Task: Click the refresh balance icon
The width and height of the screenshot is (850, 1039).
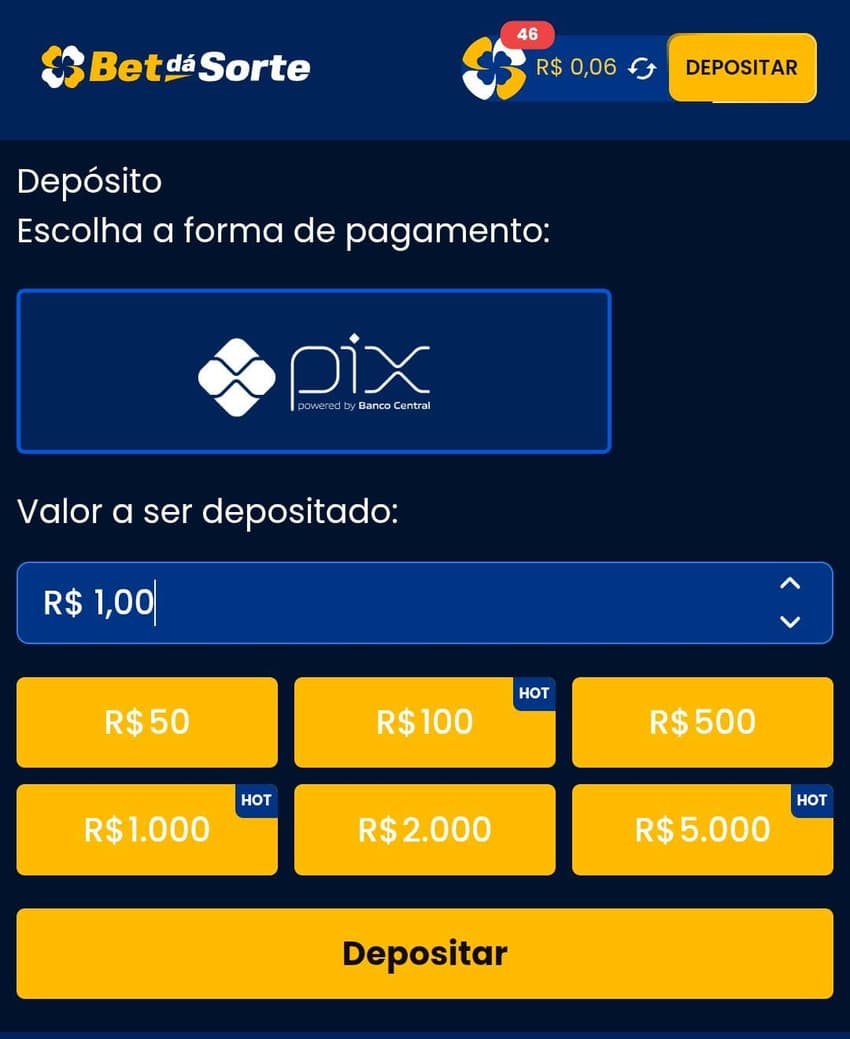Action: click(x=641, y=70)
